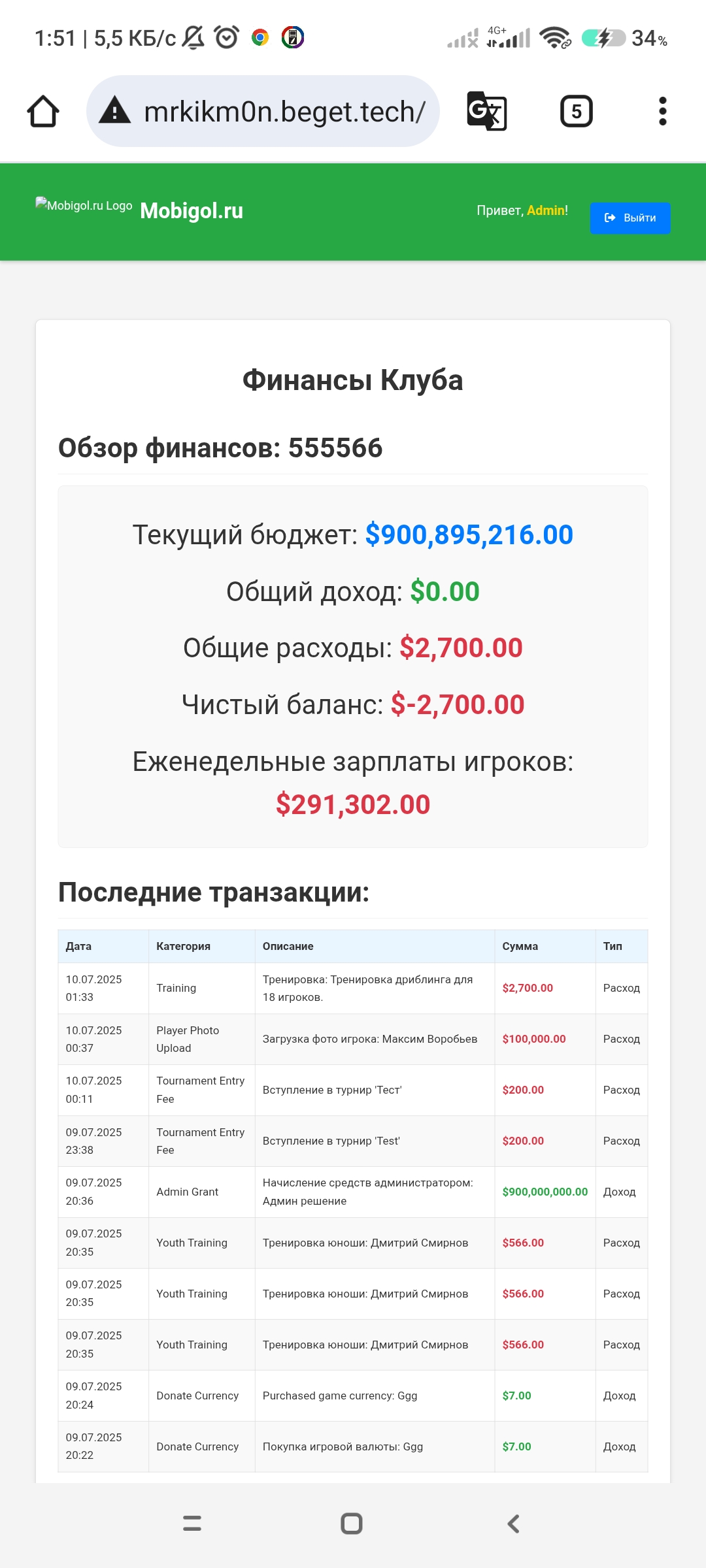Open the browser overflow menu

tap(662, 111)
